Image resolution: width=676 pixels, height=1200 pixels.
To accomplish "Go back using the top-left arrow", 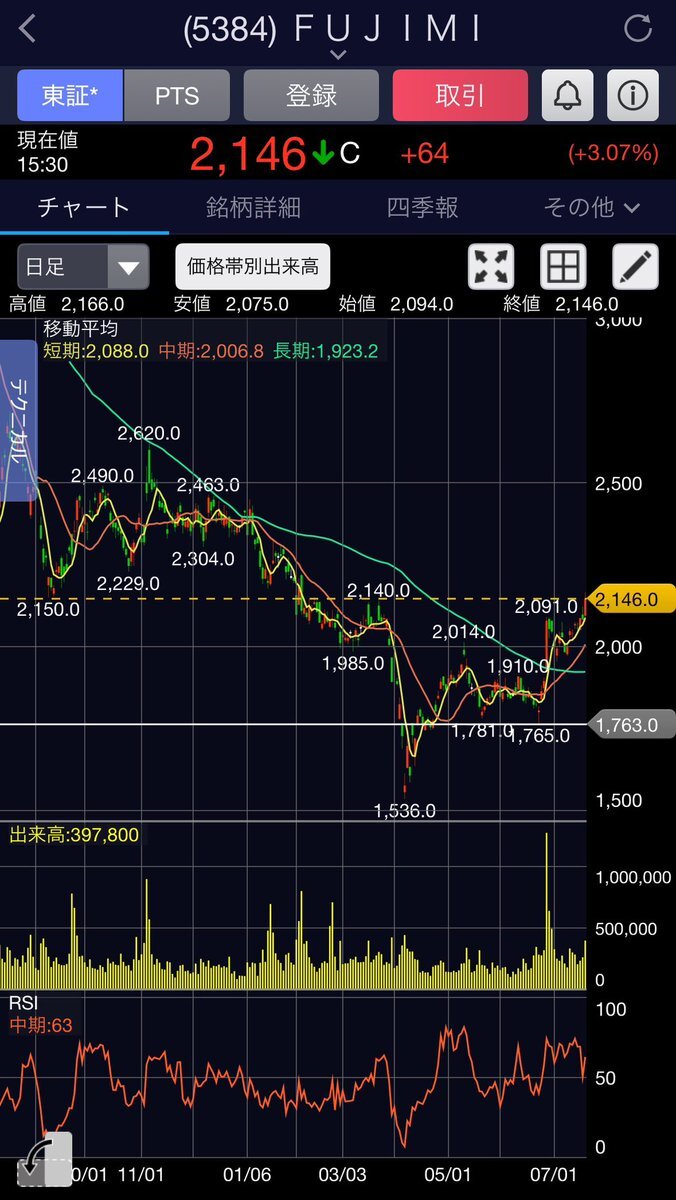I will click(28, 29).
